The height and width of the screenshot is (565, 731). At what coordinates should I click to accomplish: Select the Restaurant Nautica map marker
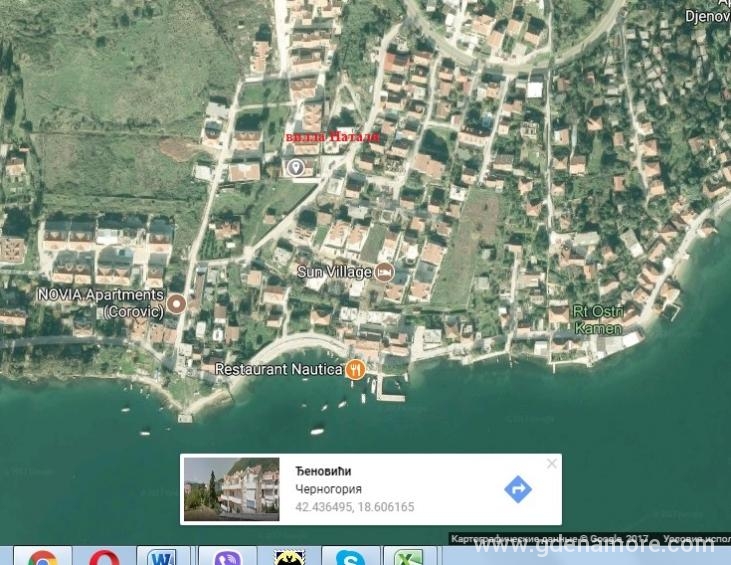(x=355, y=370)
